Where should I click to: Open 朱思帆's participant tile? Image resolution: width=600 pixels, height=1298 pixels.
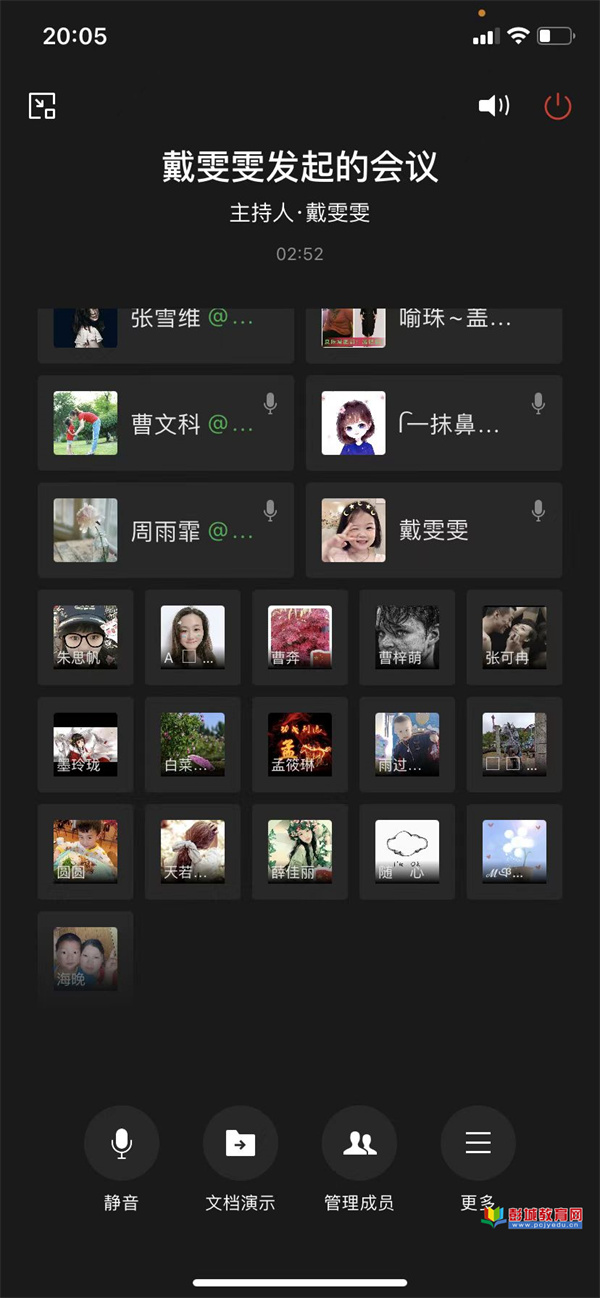(85, 637)
